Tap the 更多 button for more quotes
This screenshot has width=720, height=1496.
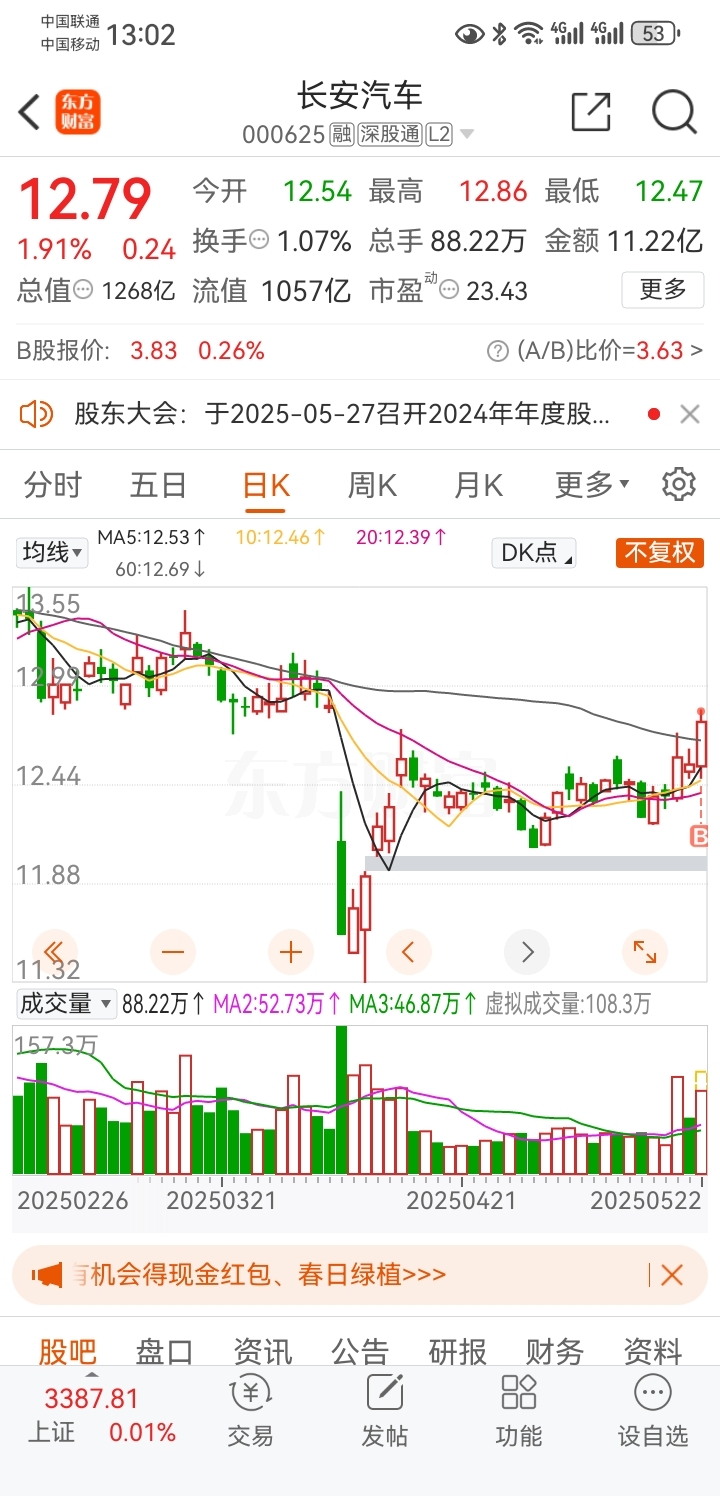click(663, 290)
